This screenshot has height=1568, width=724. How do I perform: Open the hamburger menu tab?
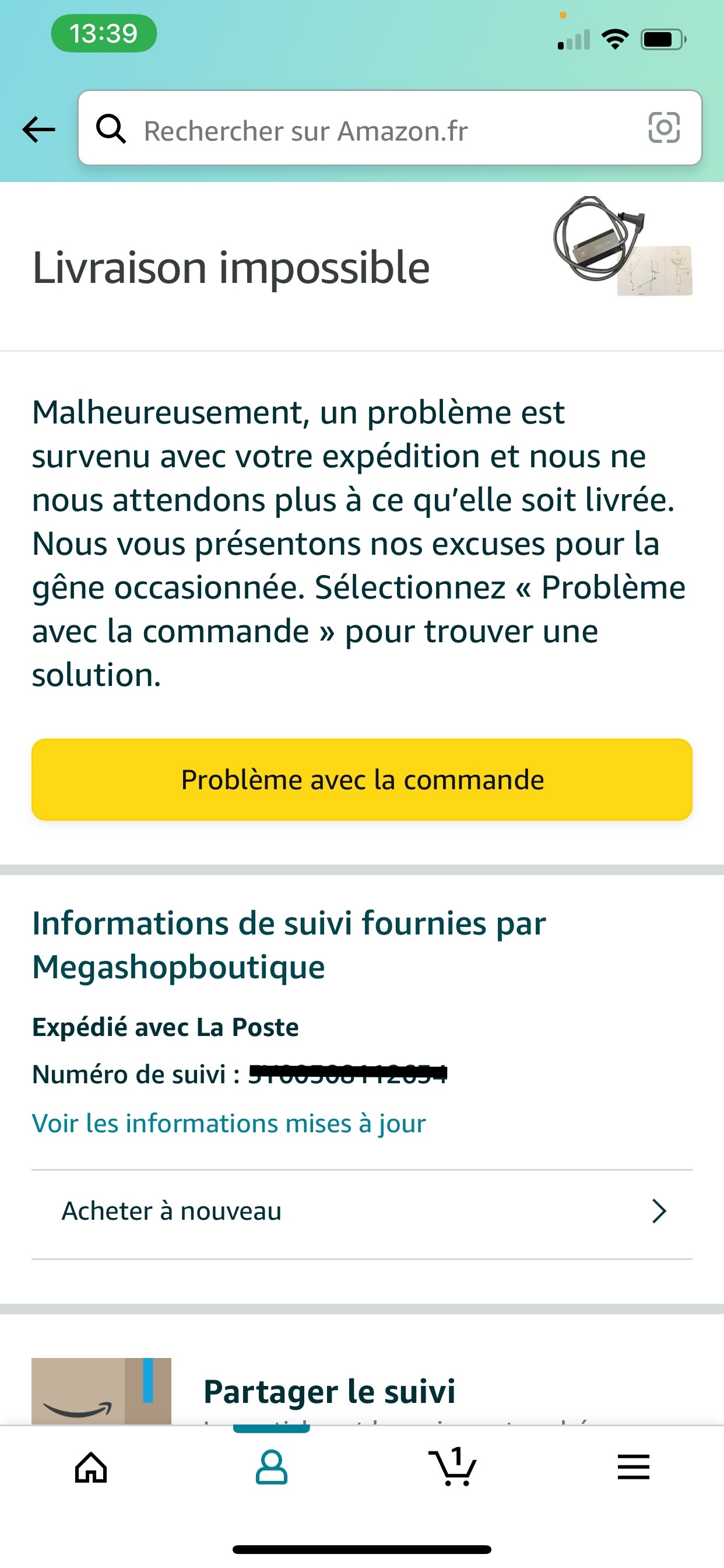tap(633, 1468)
